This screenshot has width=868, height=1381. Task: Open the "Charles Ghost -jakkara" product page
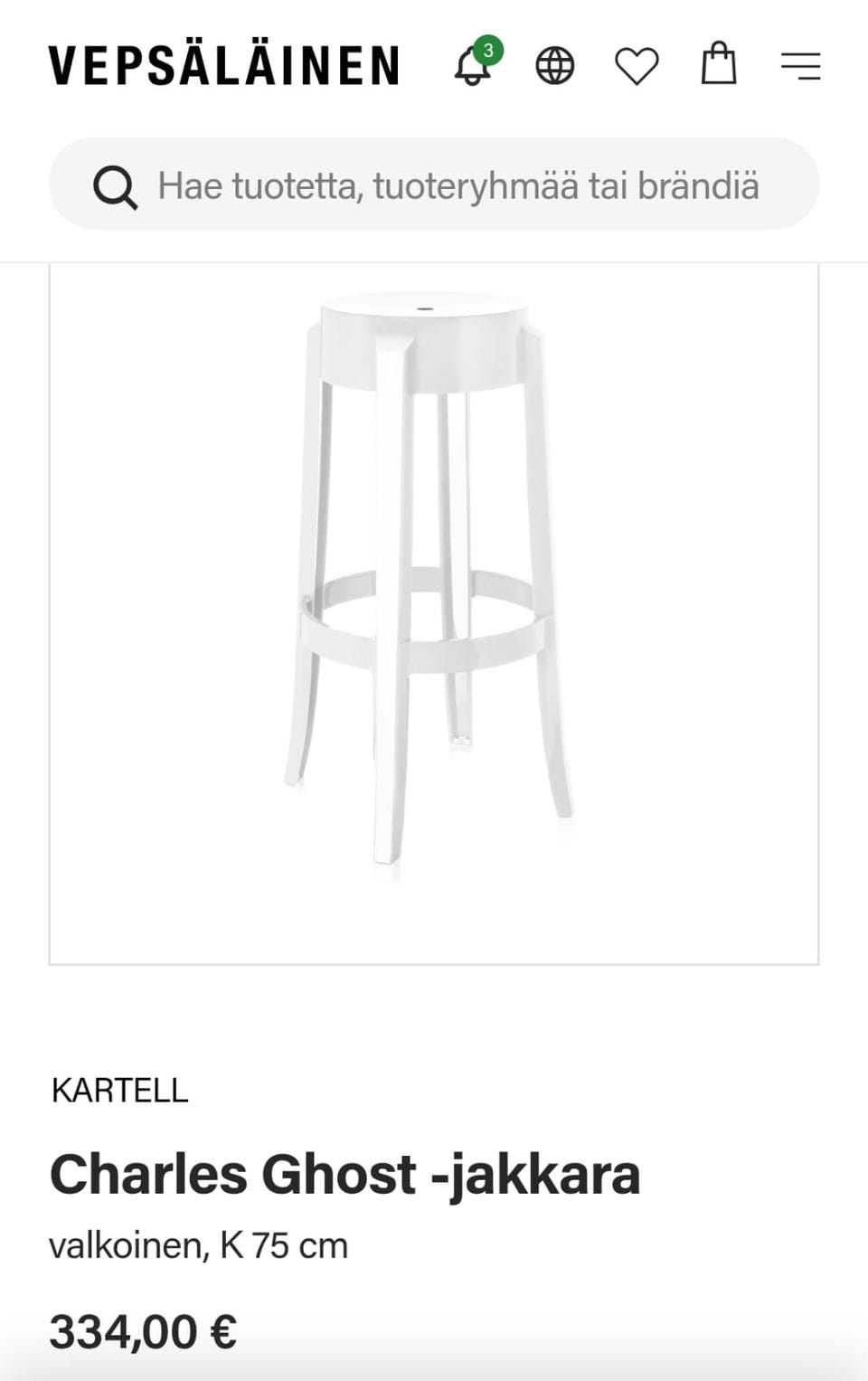click(x=345, y=1176)
